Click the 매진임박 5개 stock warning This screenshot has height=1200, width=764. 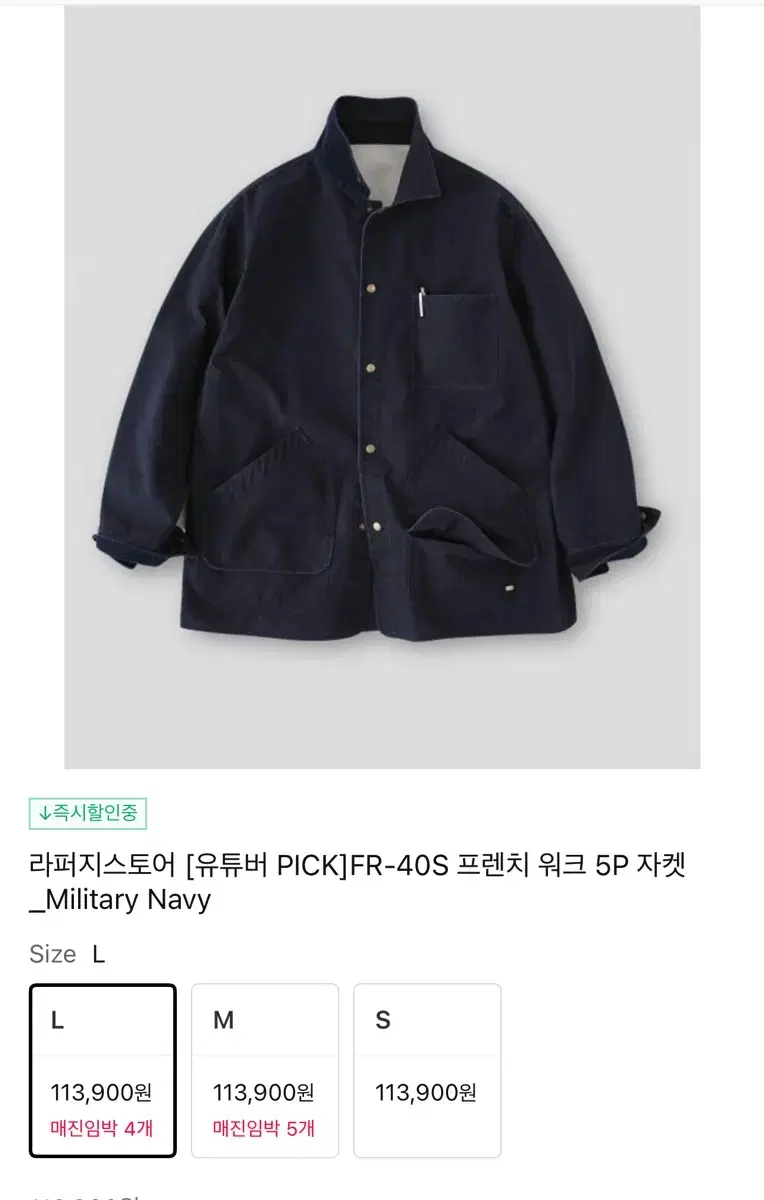(265, 1127)
